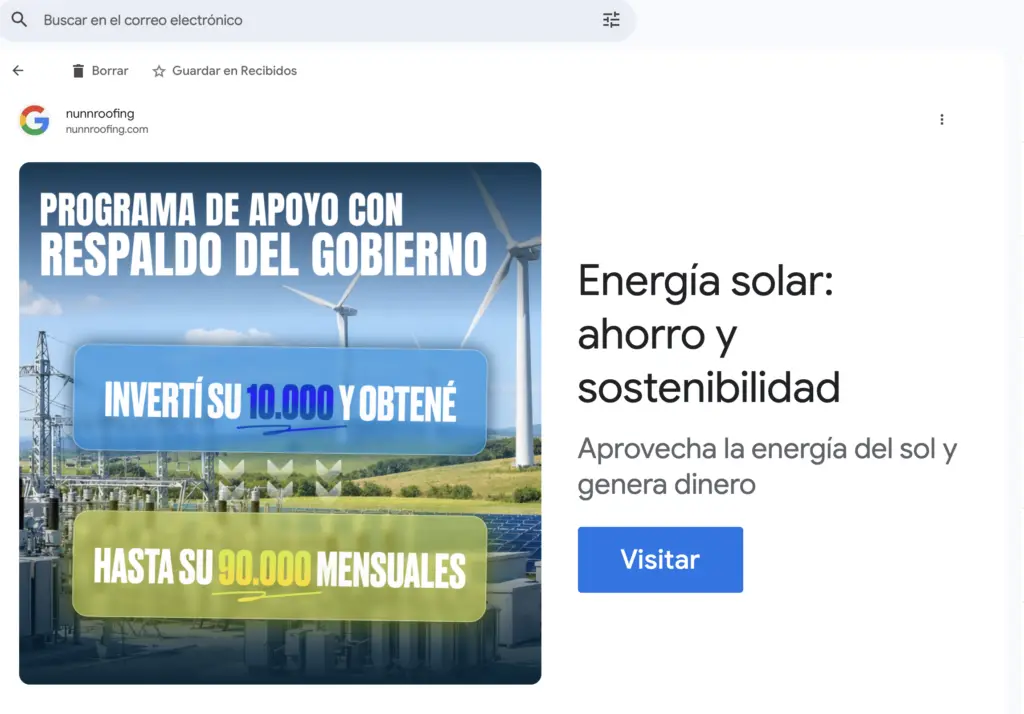Tap the email search field
The image size is (1024, 714).
coord(300,20)
